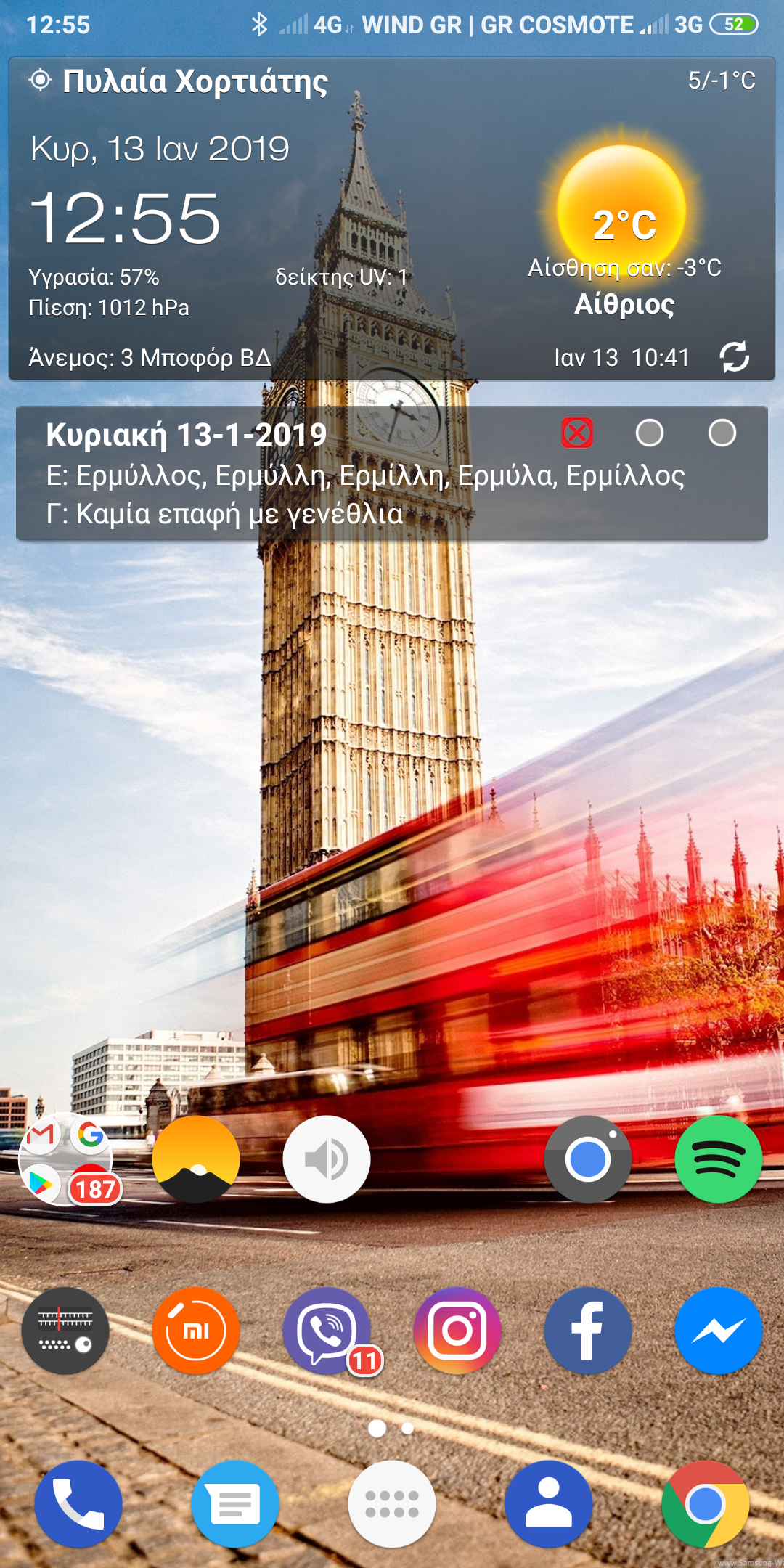The image size is (784, 1568).
Task: Open weather details for Πυλαία Χορτιάτης
Action: point(195,81)
